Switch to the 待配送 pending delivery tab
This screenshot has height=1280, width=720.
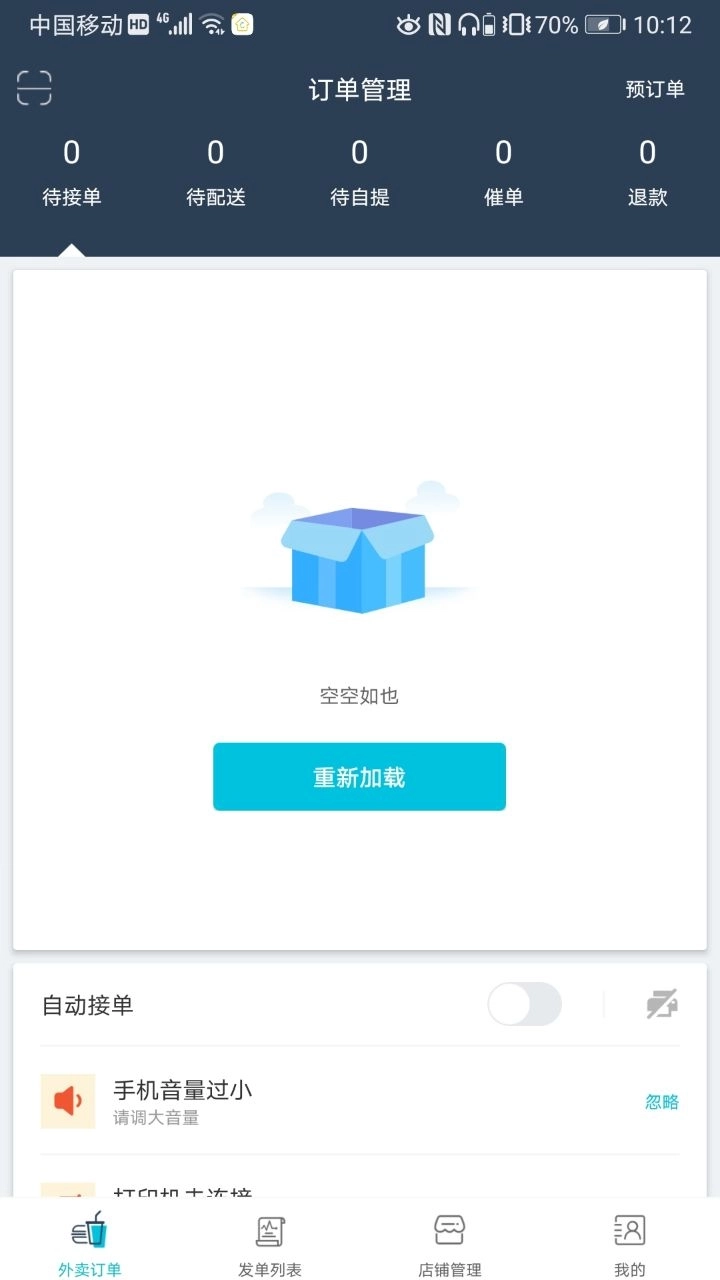(x=215, y=170)
